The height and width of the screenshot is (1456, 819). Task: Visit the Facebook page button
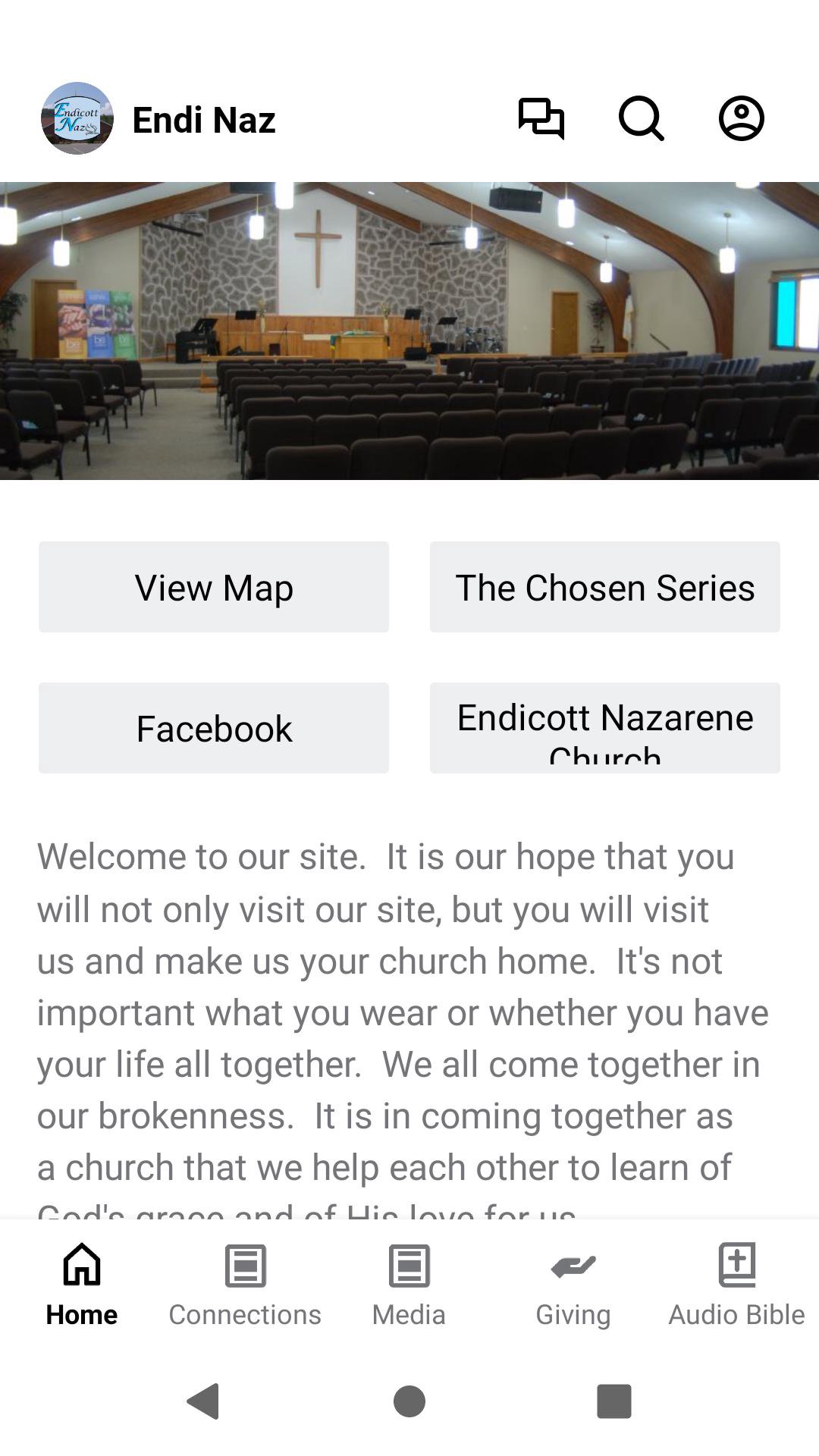point(214,728)
